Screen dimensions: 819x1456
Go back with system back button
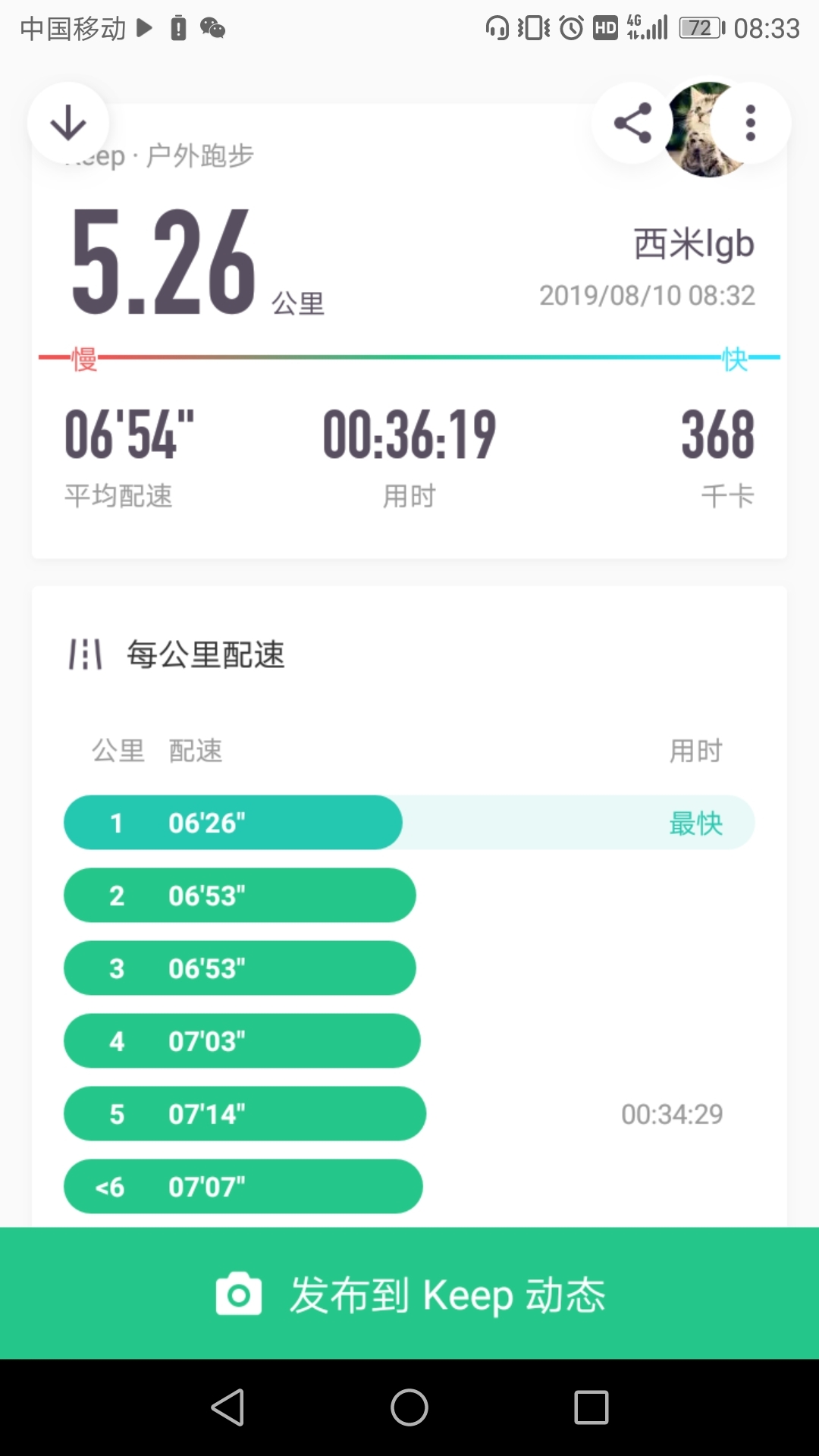click(227, 1407)
